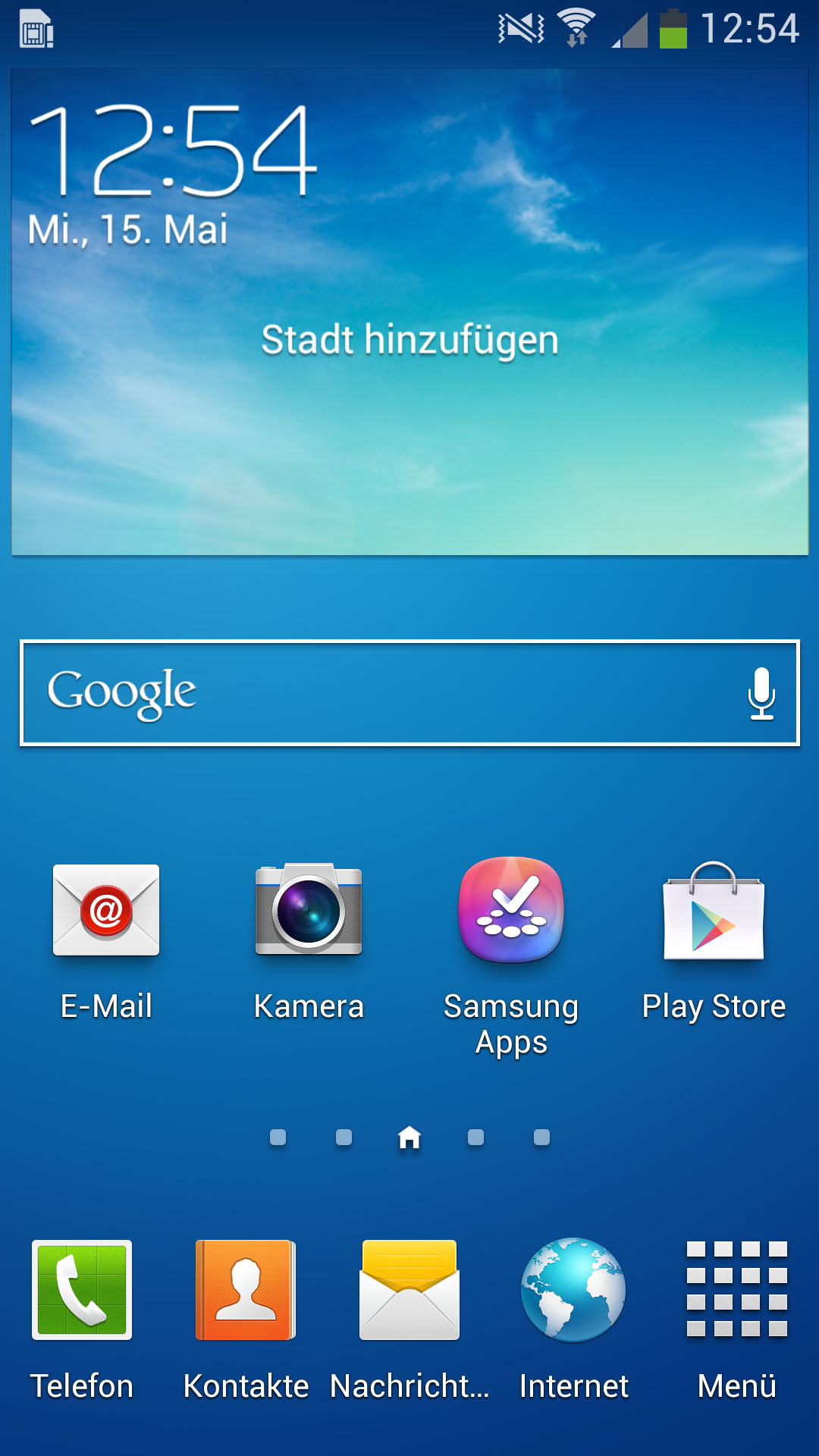Jump to the last home page indicator
Screen dimensions: 819x1456
pos(541,1137)
